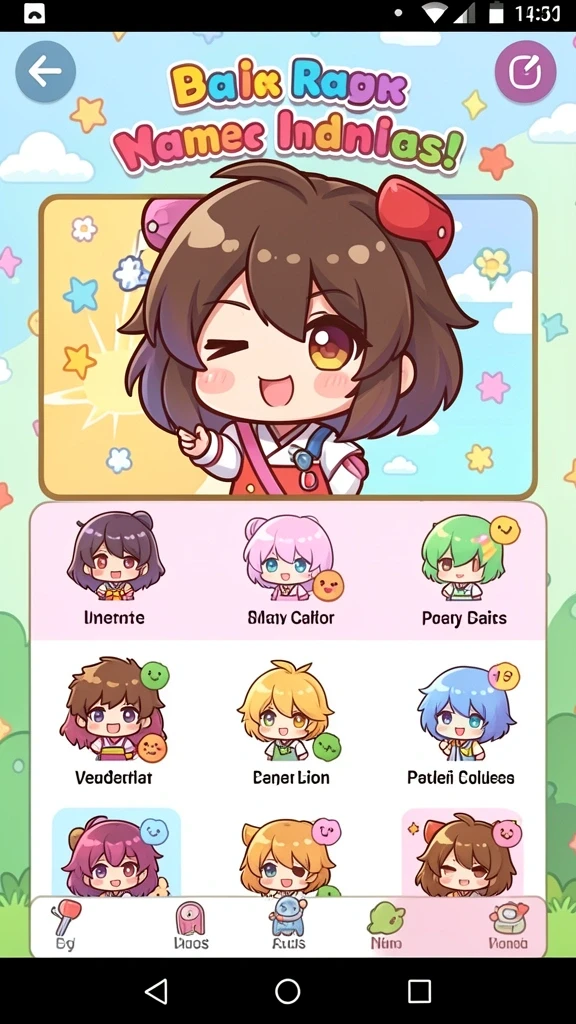576x1024 pixels.
Task: Pick the Veudertlat brown-haired character
Action: click(x=114, y=722)
